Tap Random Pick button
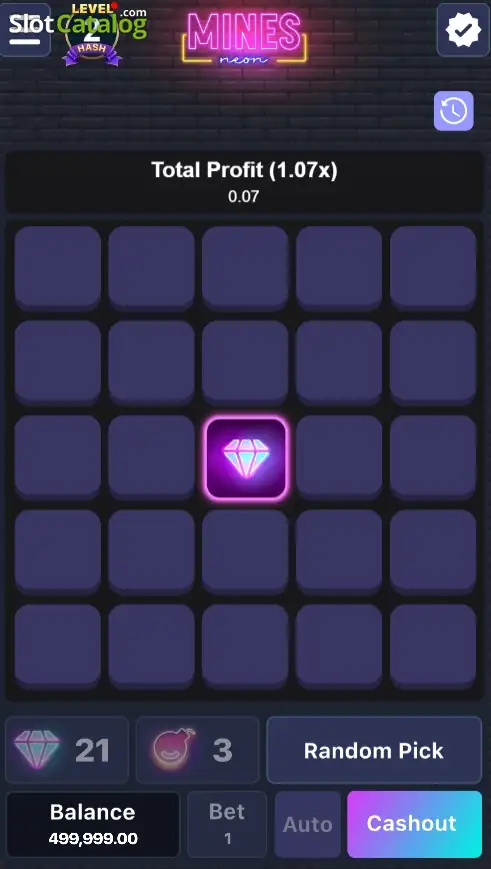The width and height of the screenshot is (491, 869). pyautogui.click(x=374, y=750)
